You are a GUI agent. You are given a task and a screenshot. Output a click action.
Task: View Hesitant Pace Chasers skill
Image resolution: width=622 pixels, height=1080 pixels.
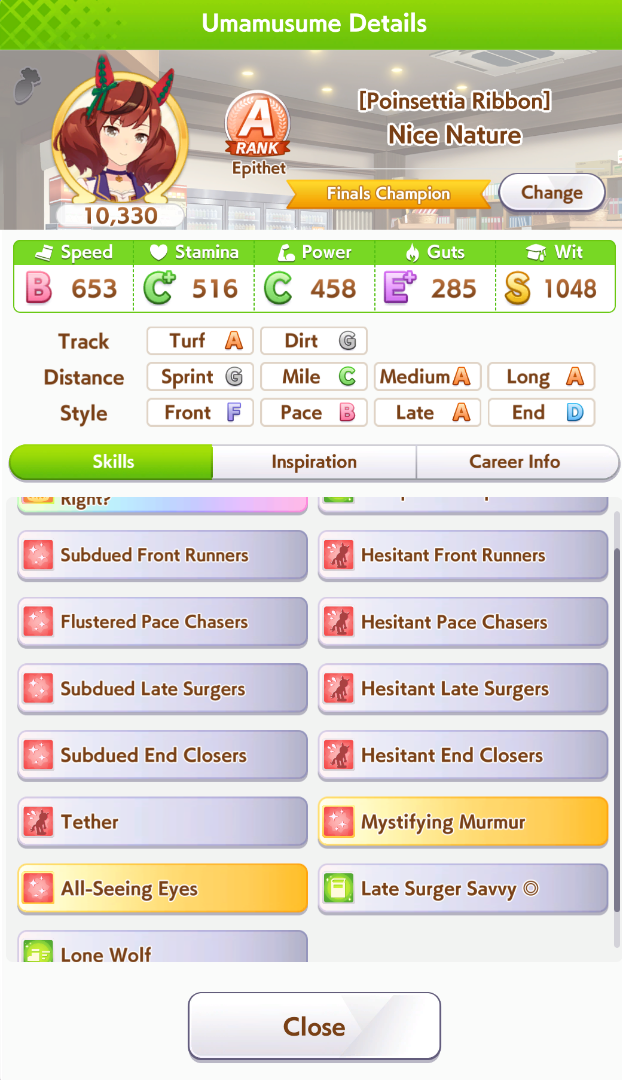coord(463,622)
